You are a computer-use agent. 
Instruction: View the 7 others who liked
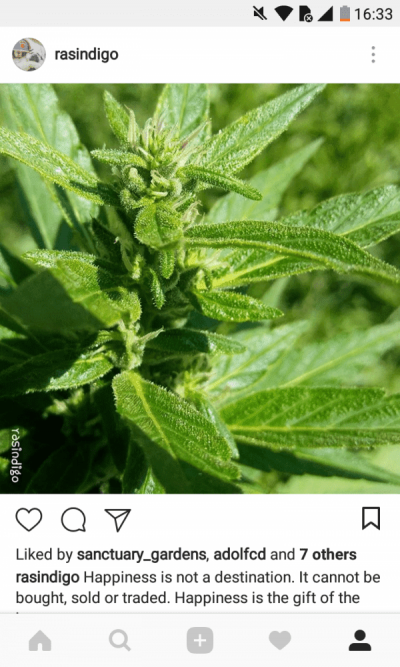[328, 554]
